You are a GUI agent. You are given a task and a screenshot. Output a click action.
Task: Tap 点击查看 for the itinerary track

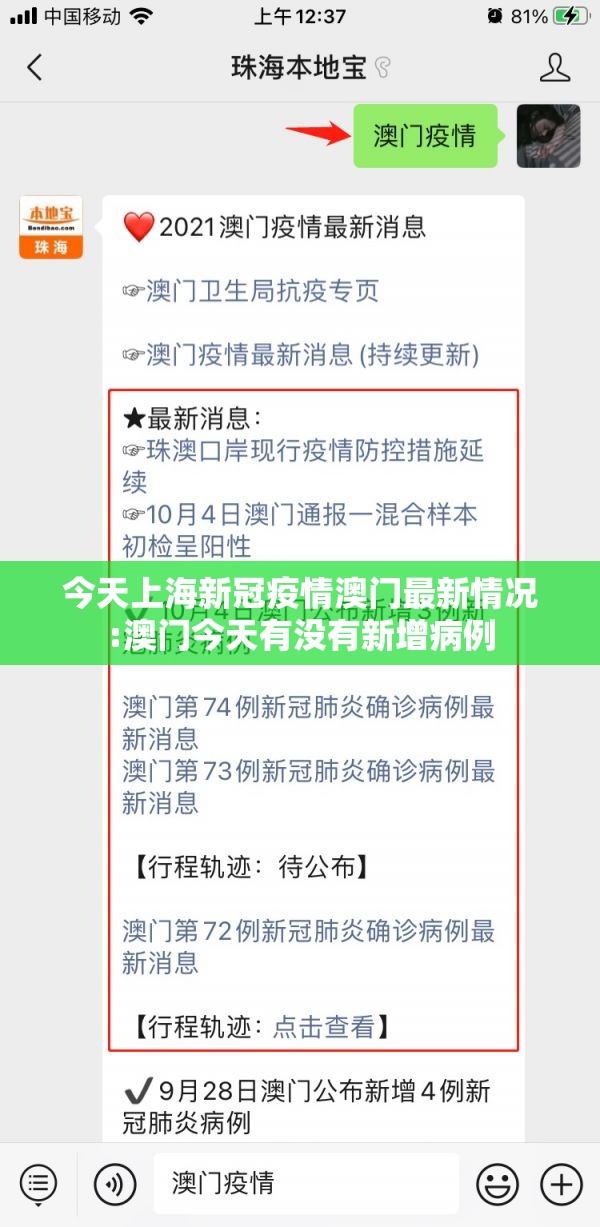pyautogui.click(x=323, y=1026)
